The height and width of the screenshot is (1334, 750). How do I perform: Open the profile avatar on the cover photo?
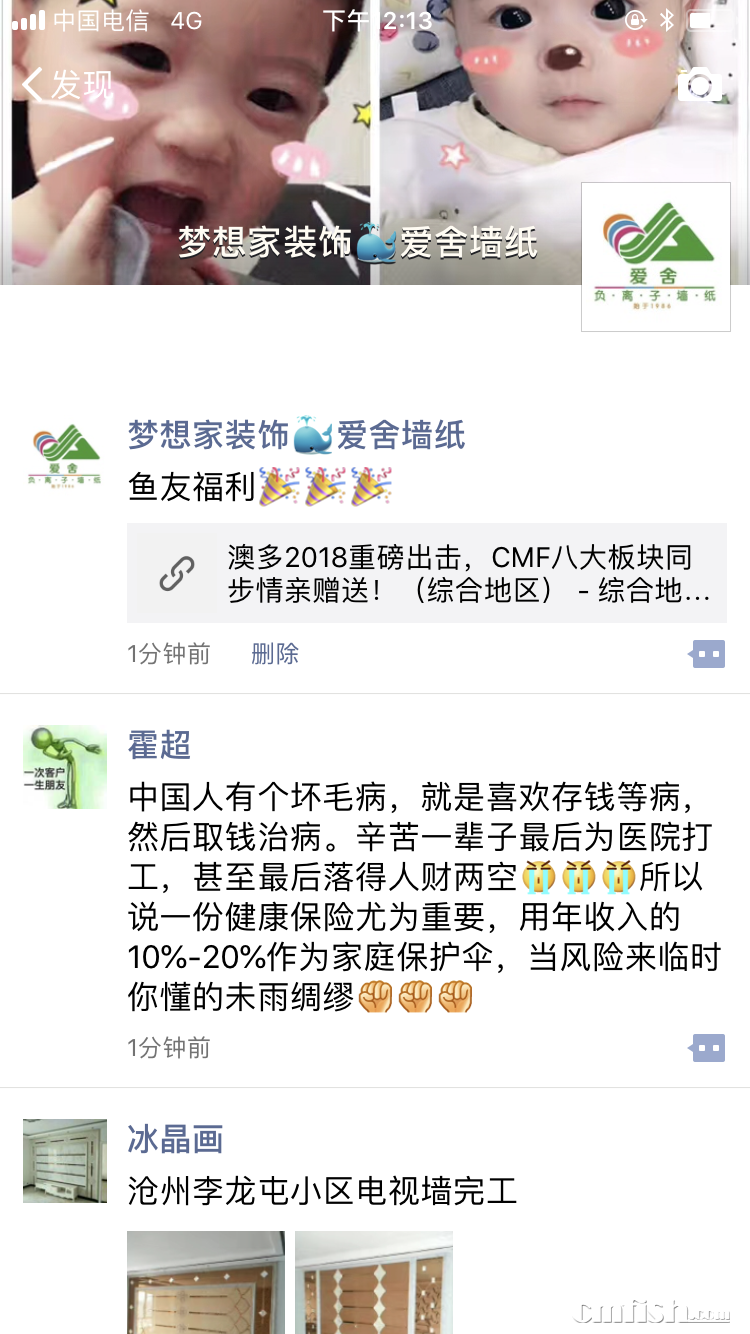click(656, 257)
